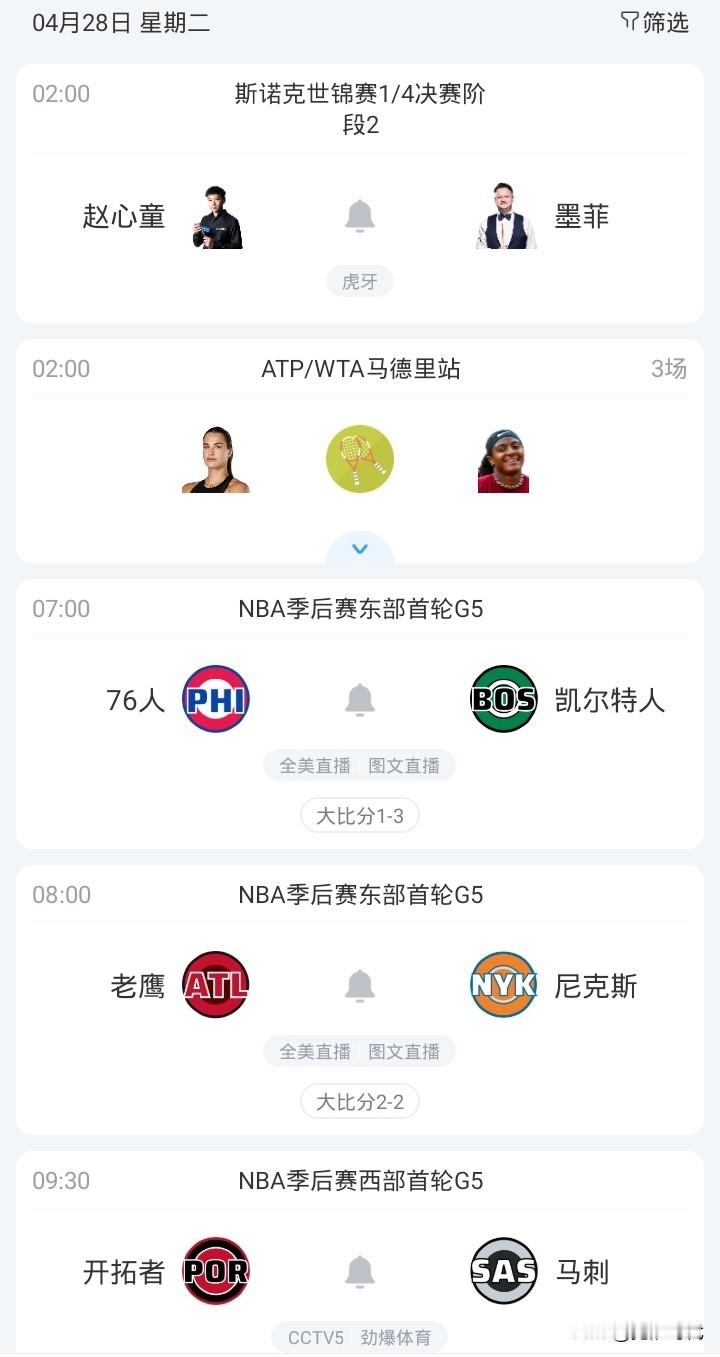The image size is (720, 1357).
Task: Click the 尼克斯 NYK team logo
Action: pyautogui.click(x=504, y=985)
